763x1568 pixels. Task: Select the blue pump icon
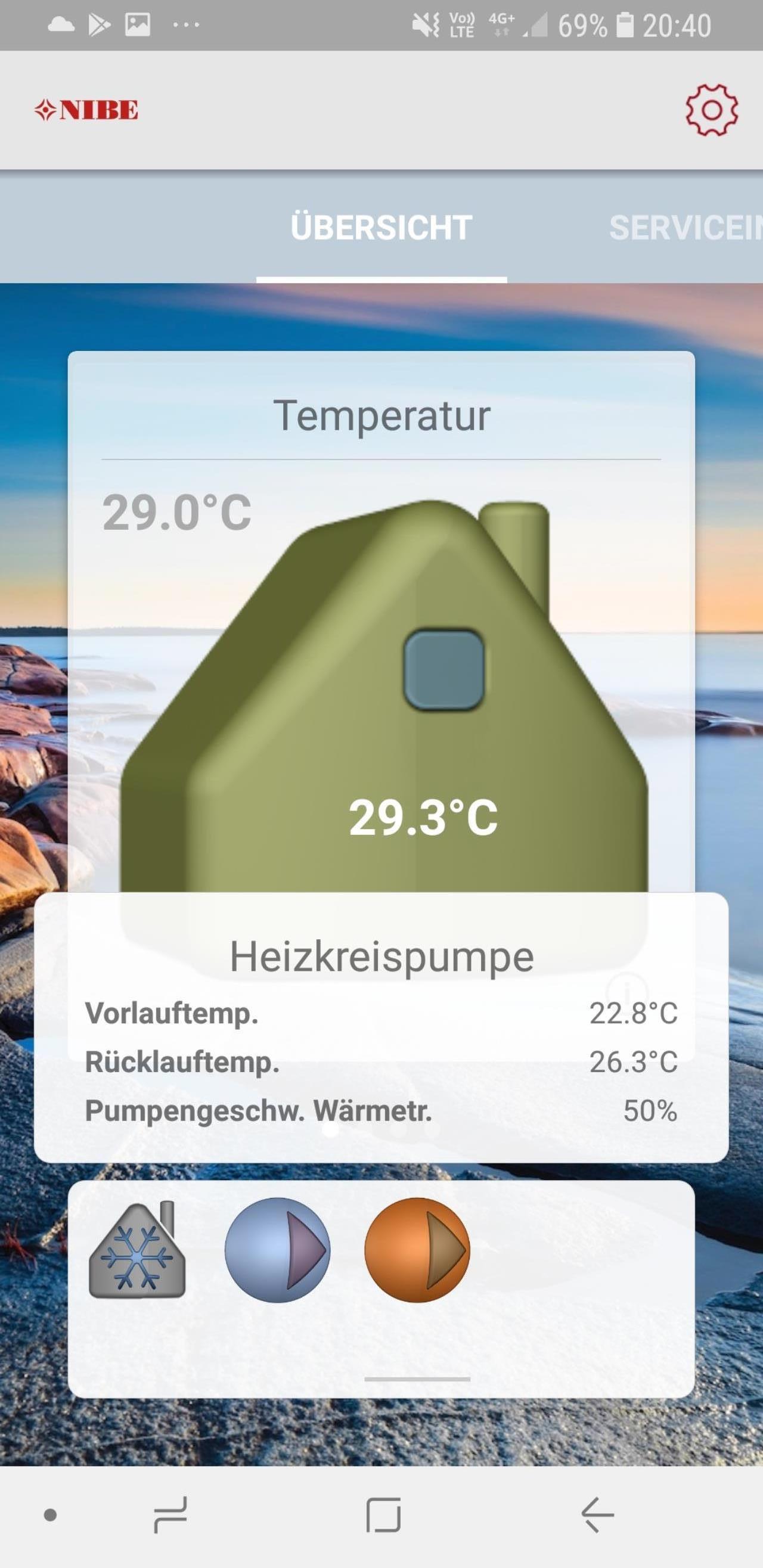[278, 1250]
